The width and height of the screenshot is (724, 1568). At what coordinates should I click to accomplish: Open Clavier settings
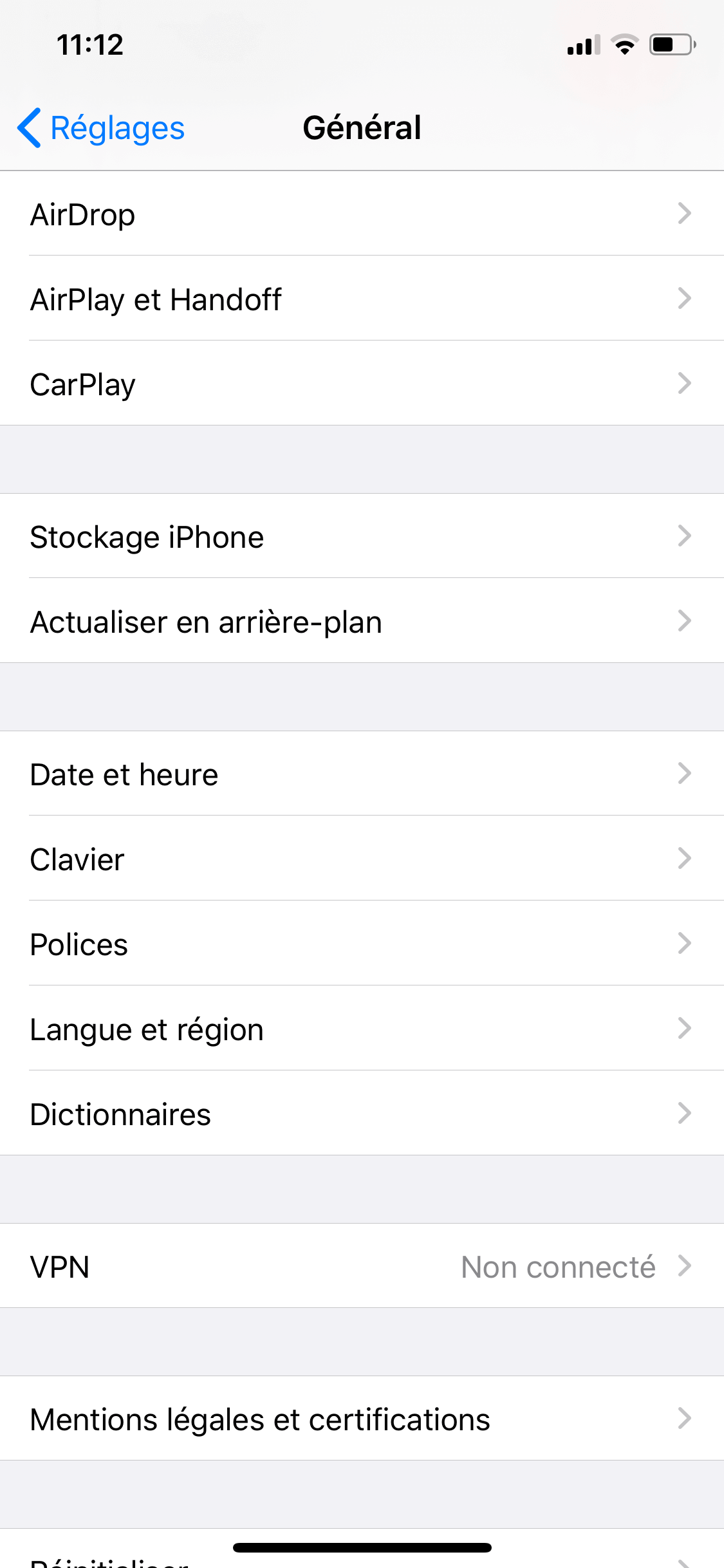(x=362, y=859)
